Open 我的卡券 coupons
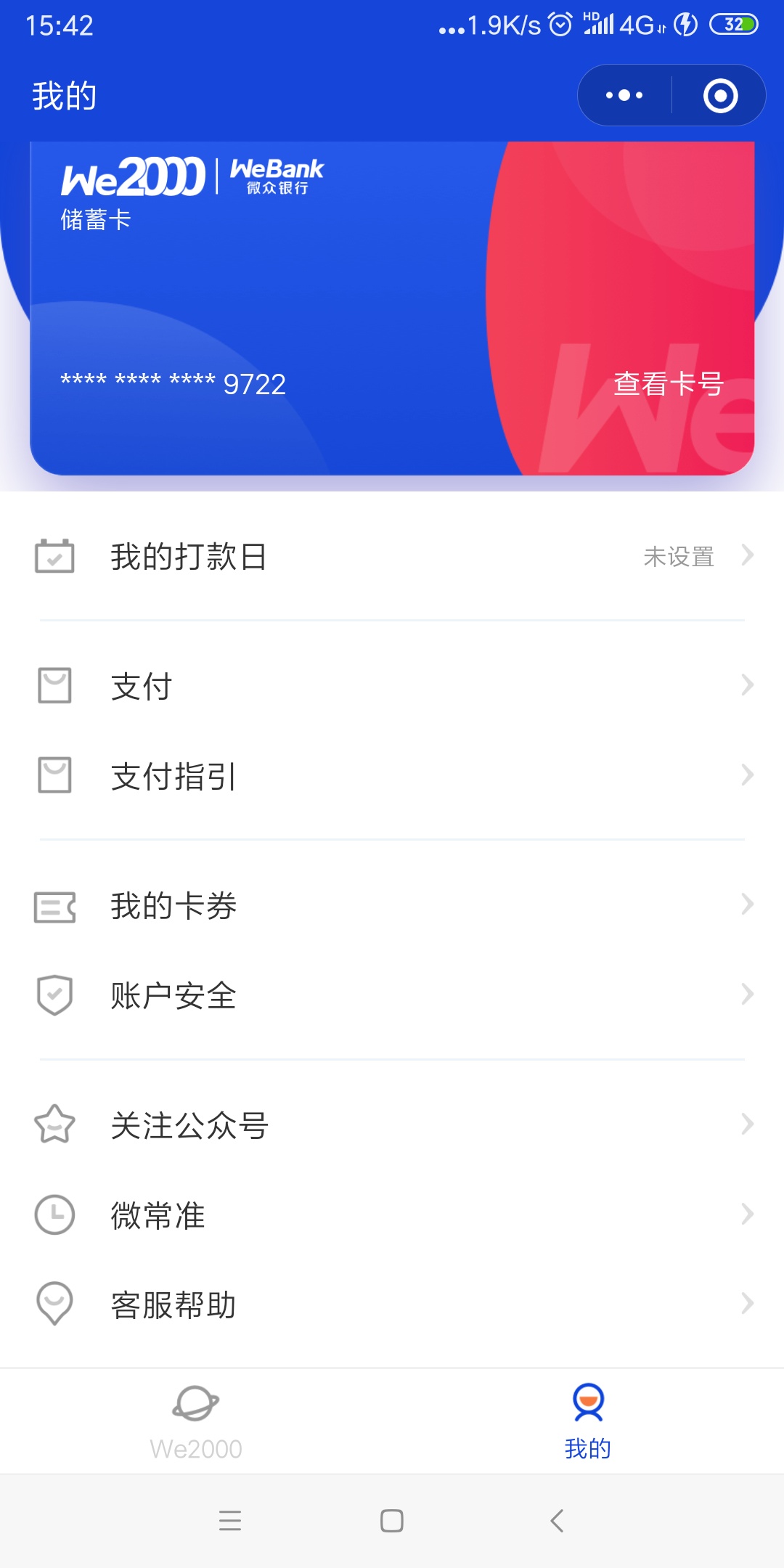Viewport: 784px width, 1568px height. coord(392,906)
